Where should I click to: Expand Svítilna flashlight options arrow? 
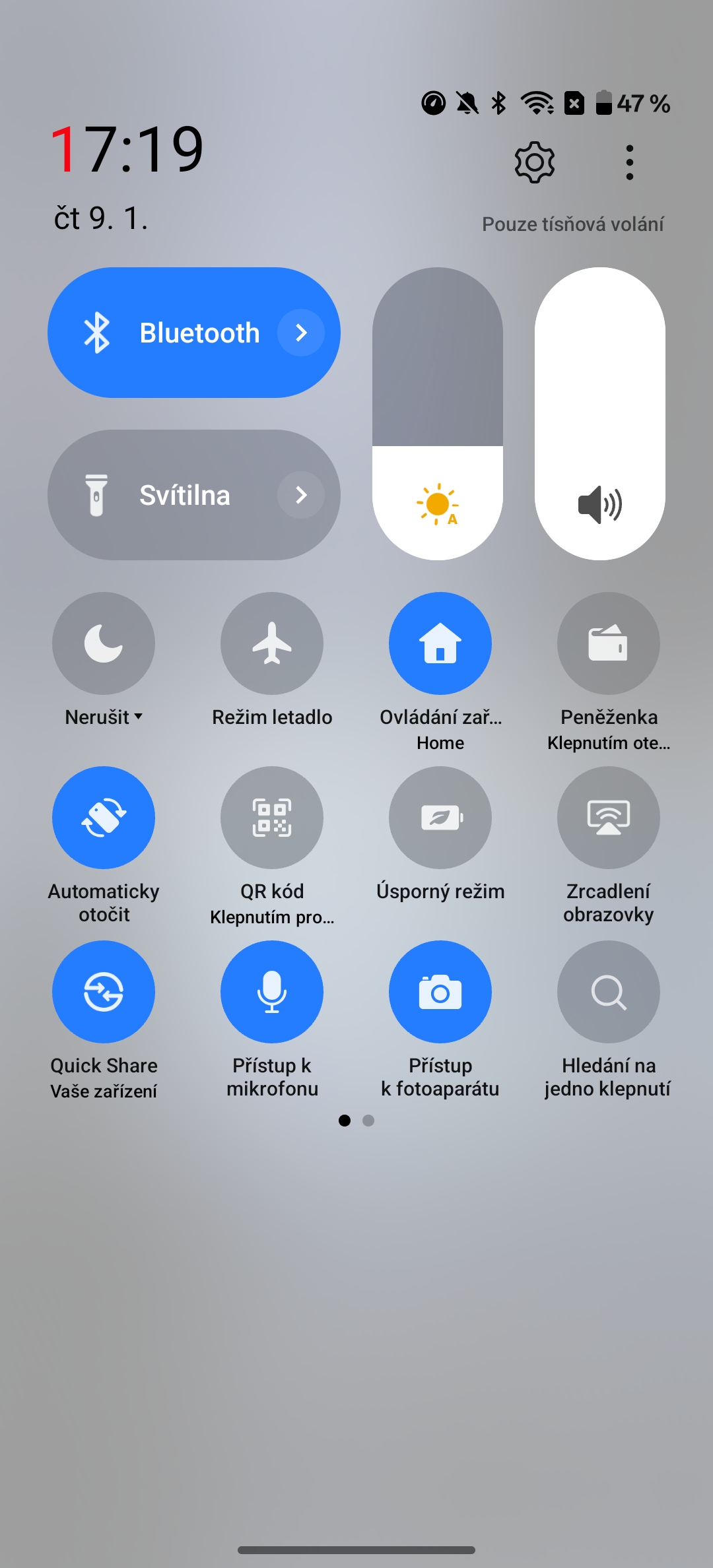pyautogui.click(x=301, y=495)
